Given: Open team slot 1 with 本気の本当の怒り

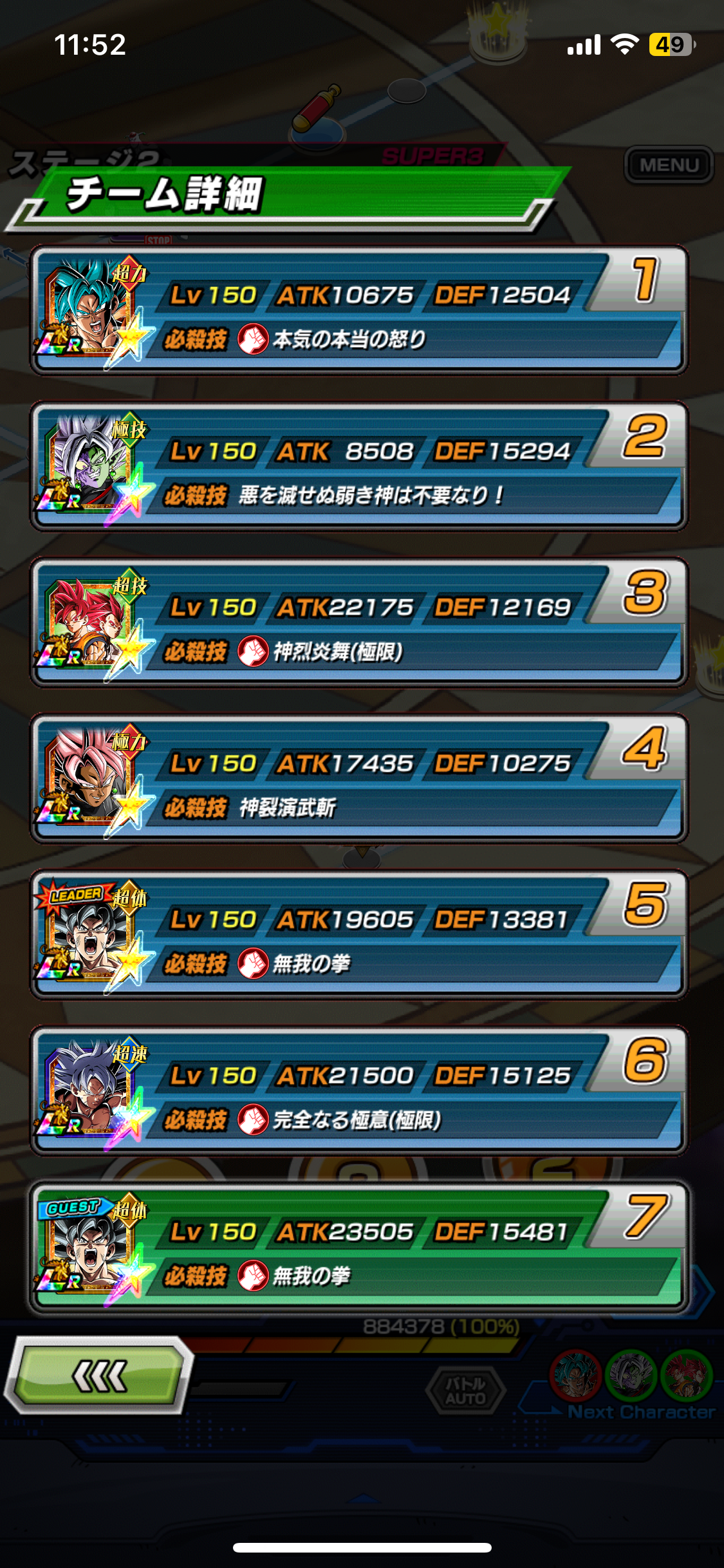Looking at the screenshot, I should tap(359, 311).
